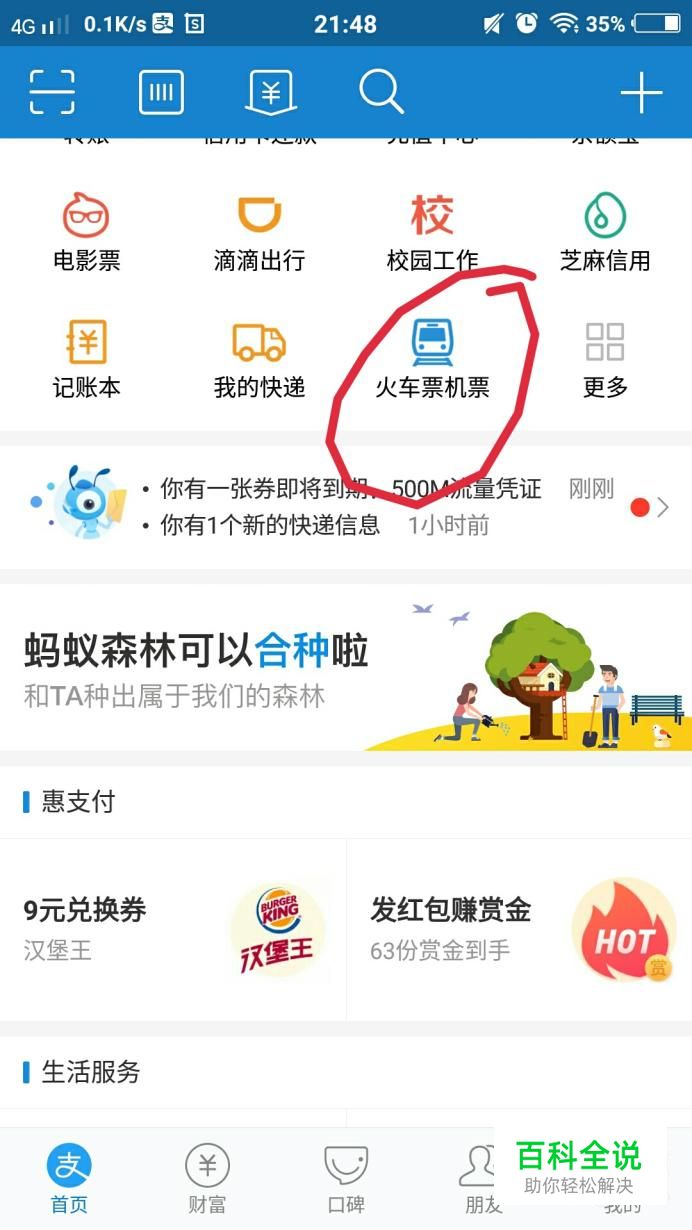The image size is (692, 1230).
Task: Open the scan QR code icon
Action: 52,93
